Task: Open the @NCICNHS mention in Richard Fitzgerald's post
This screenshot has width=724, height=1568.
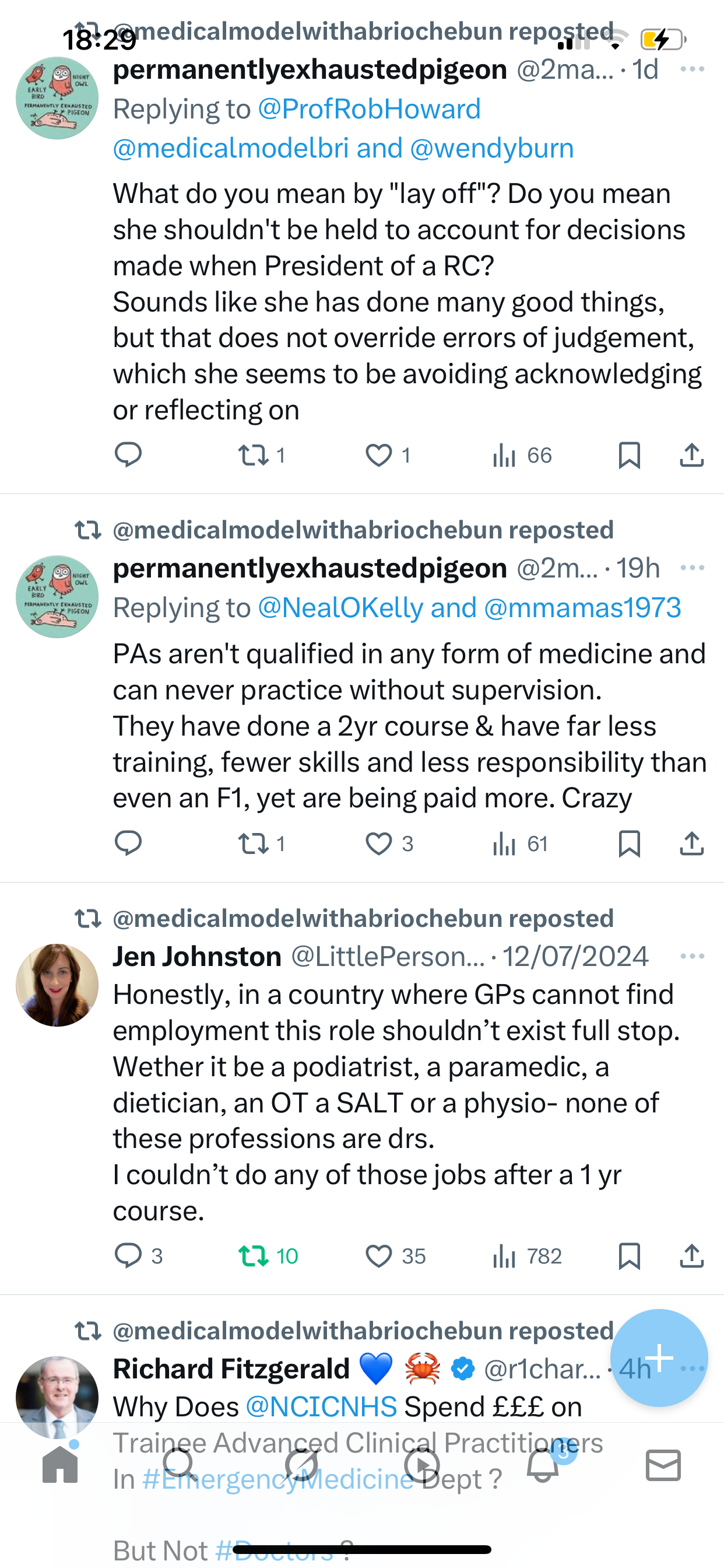Action: (x=321, y=1406)
